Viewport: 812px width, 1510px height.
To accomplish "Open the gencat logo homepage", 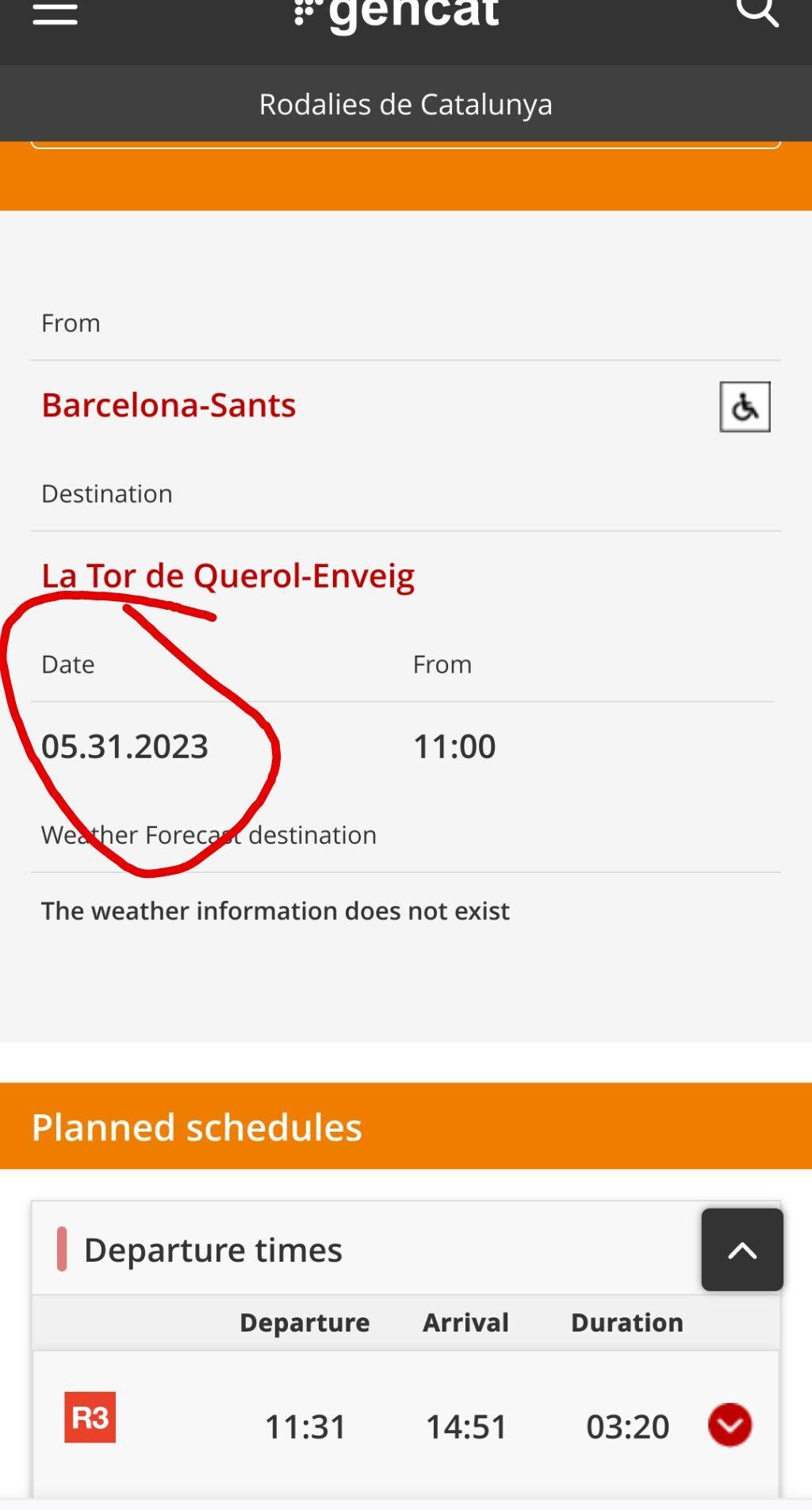I will (x=396, y=14).
